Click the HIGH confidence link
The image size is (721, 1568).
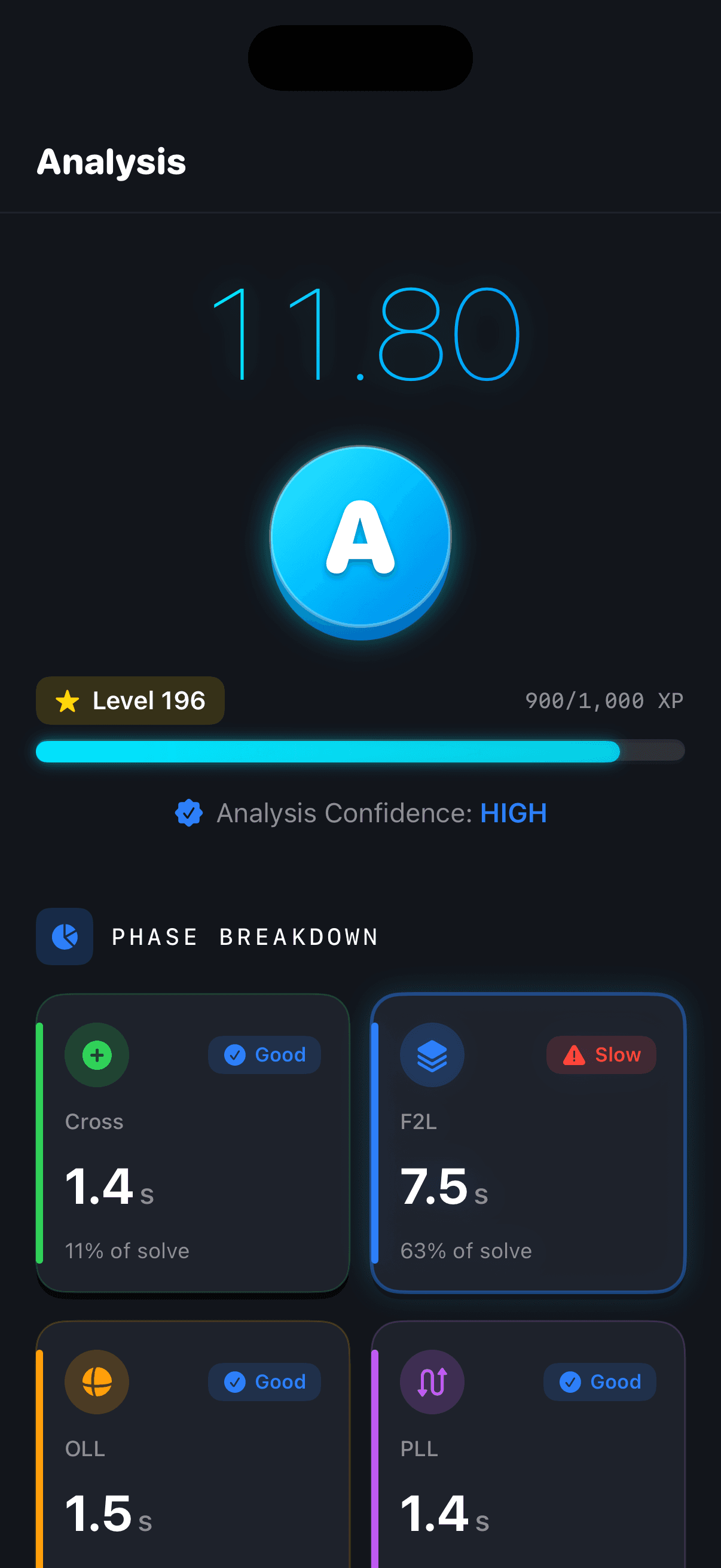click(513, 813)
